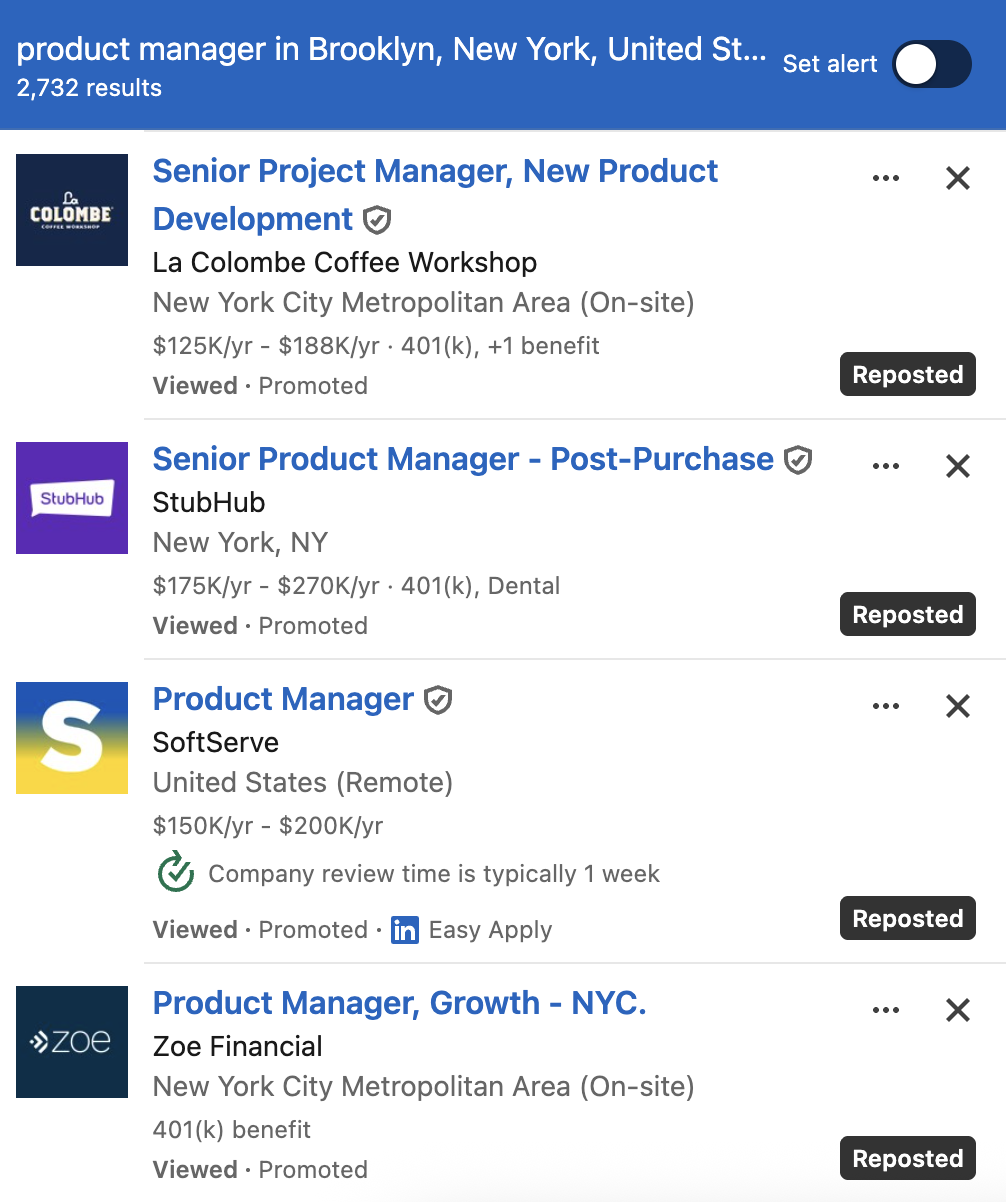Screen dimensions: 1006x1202
Task: Click the verified badge on the StubHub listing
Action: coord(797,460)
